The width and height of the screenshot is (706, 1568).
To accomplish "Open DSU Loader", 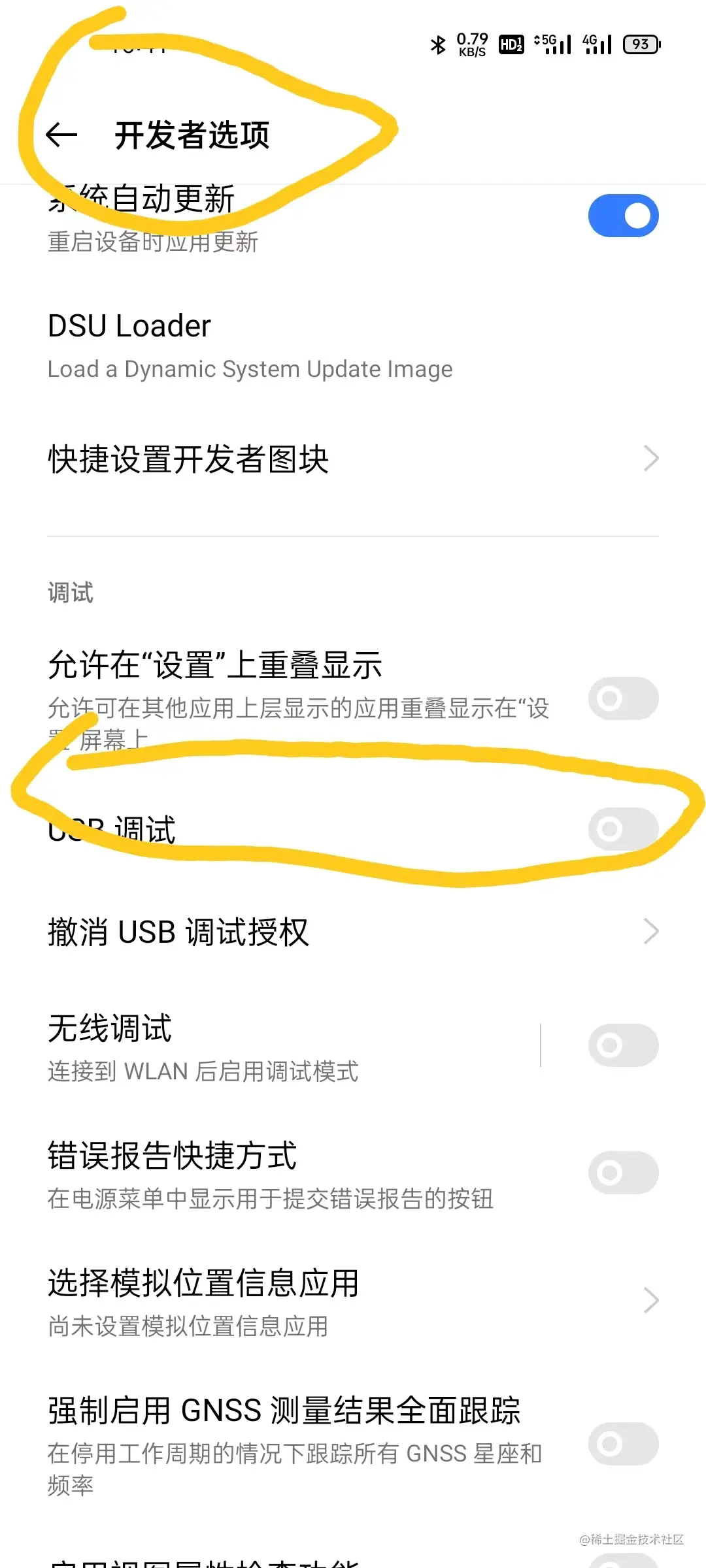I will click(x=250, y=346).
